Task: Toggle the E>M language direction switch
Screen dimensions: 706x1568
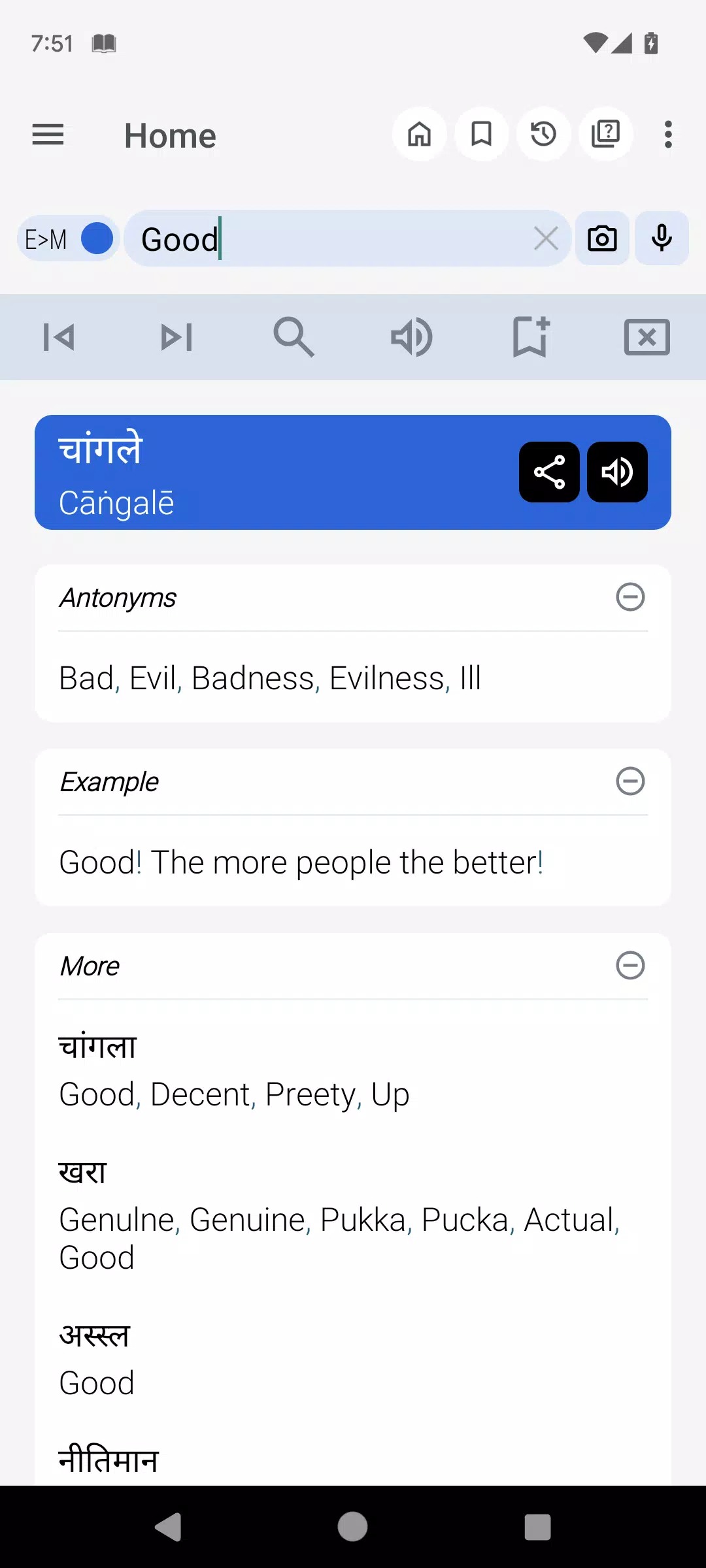Action: click(x=69, y=239)
